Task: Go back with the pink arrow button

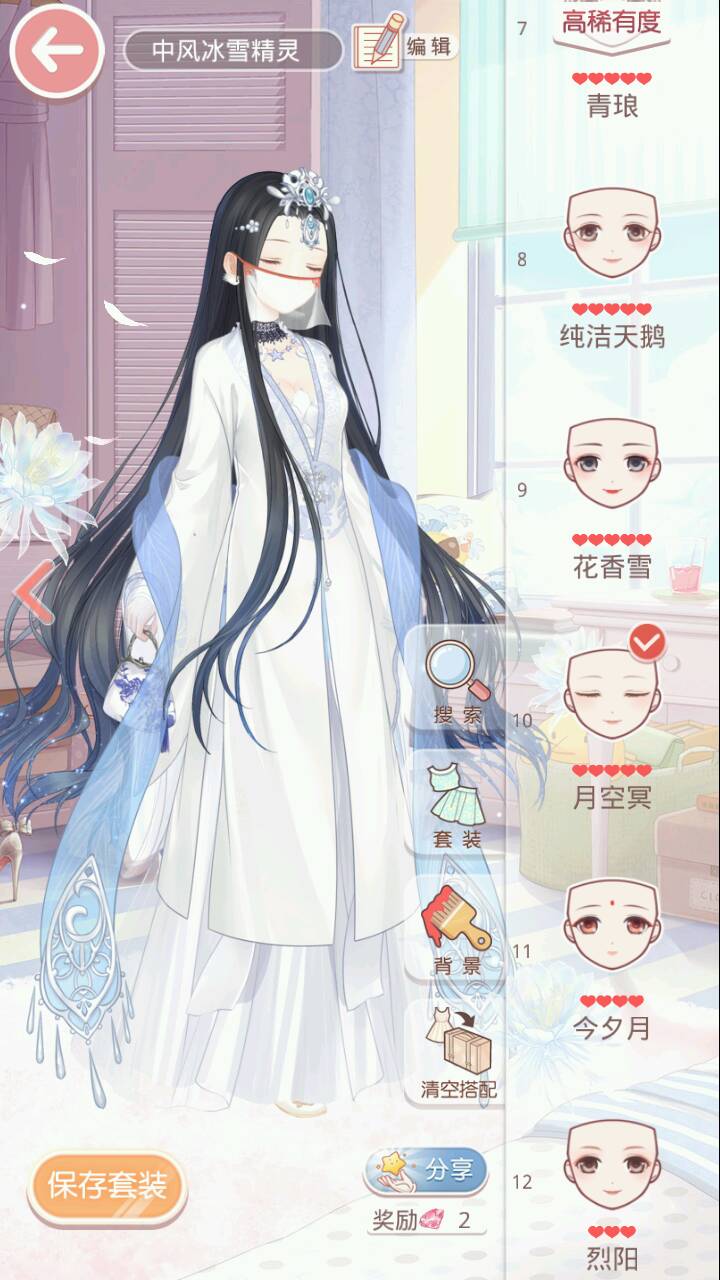Action: (56, 50)
